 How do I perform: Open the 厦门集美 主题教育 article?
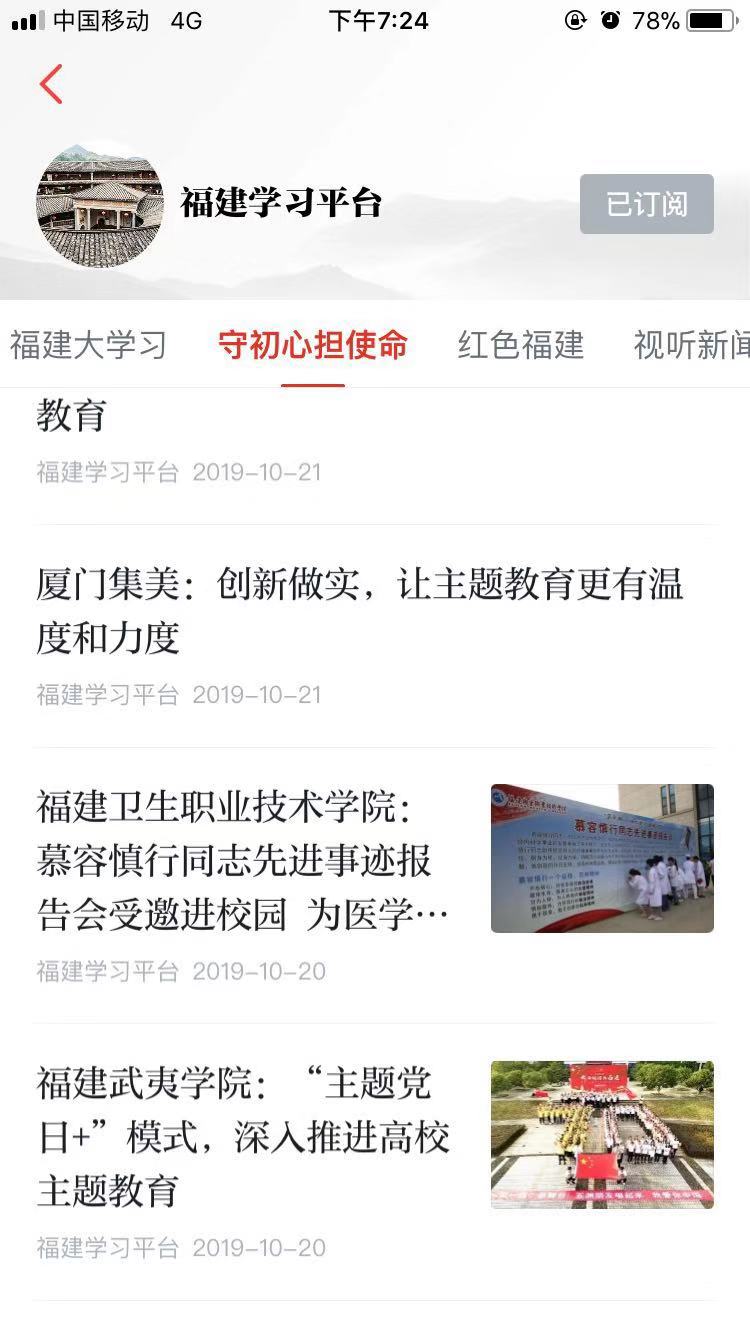coord(360,611)
